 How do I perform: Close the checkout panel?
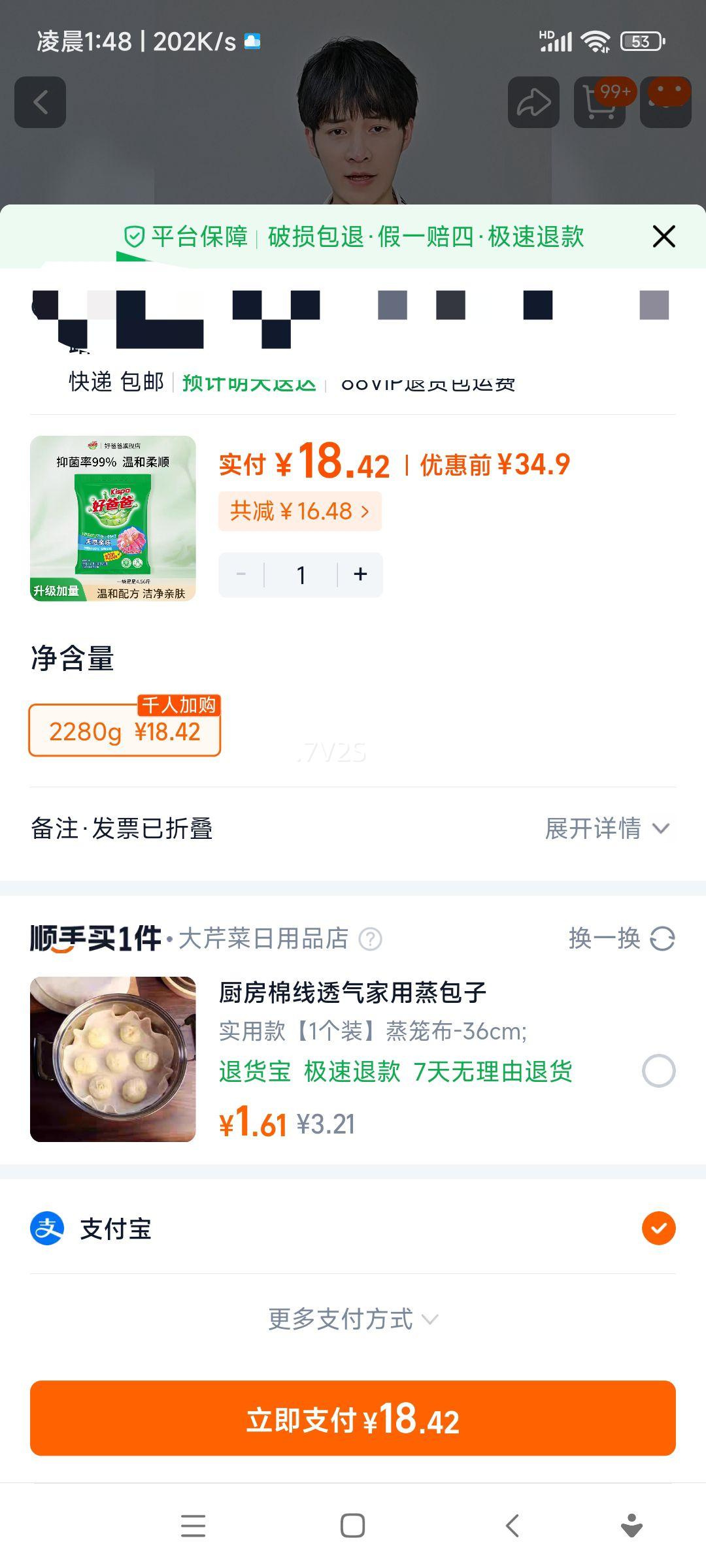(x=664, y=237)
